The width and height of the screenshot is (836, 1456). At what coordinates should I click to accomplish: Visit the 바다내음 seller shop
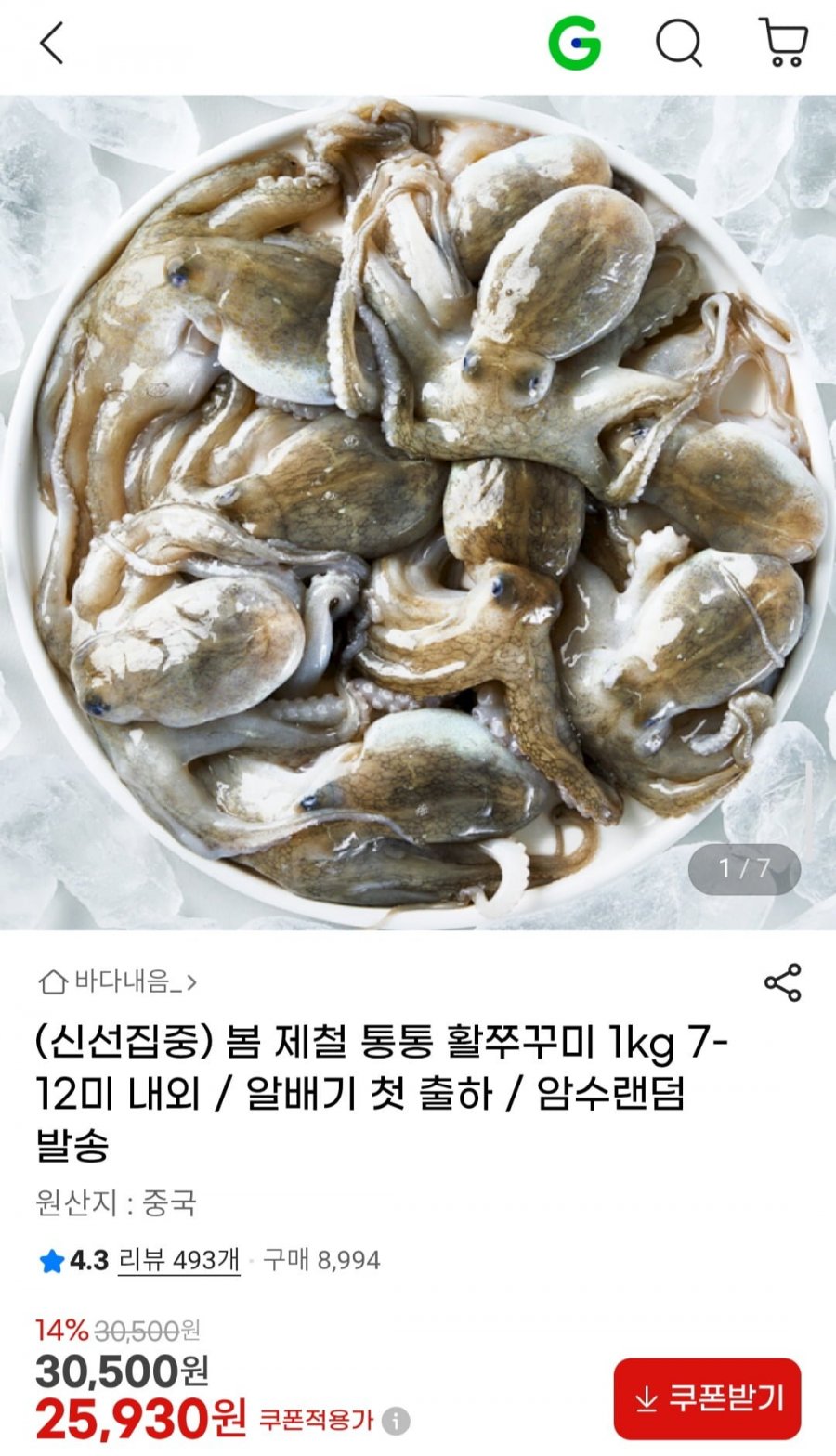click(119, 981)
